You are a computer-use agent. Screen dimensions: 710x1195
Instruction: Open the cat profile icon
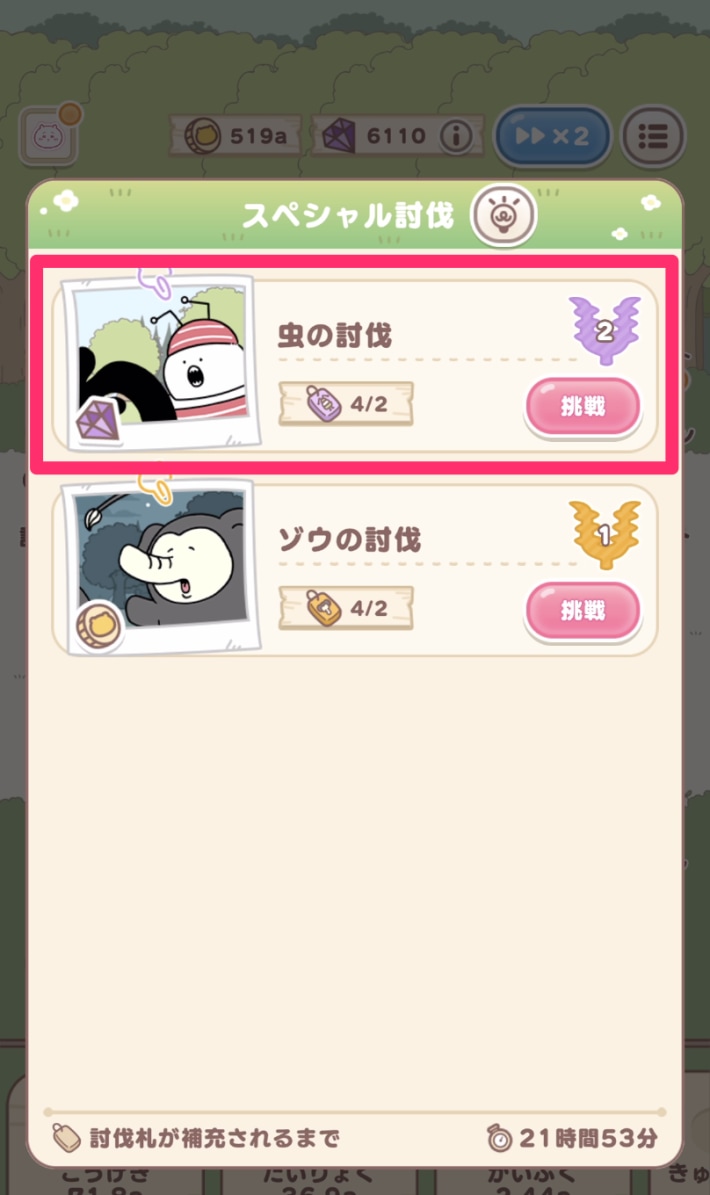click(x=47, y=136)
